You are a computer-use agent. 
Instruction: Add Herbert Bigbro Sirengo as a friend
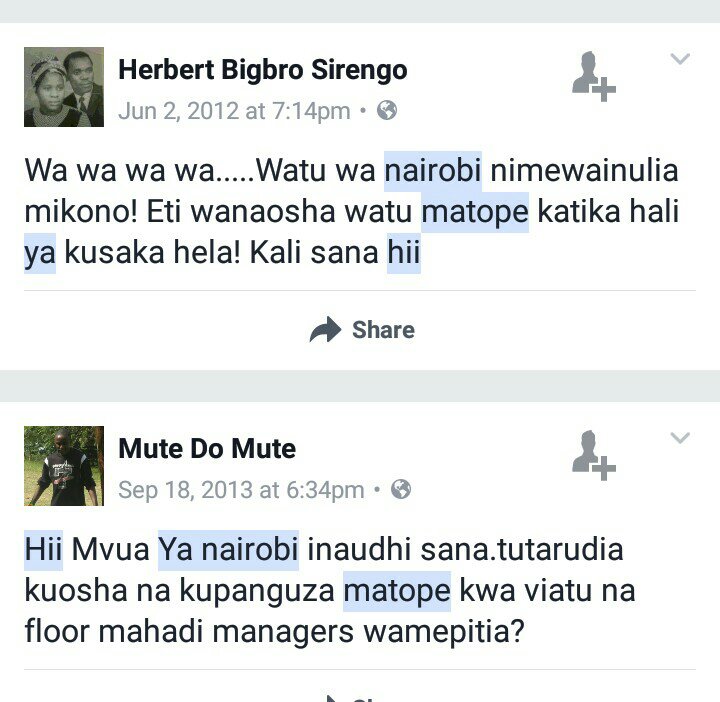592,77
